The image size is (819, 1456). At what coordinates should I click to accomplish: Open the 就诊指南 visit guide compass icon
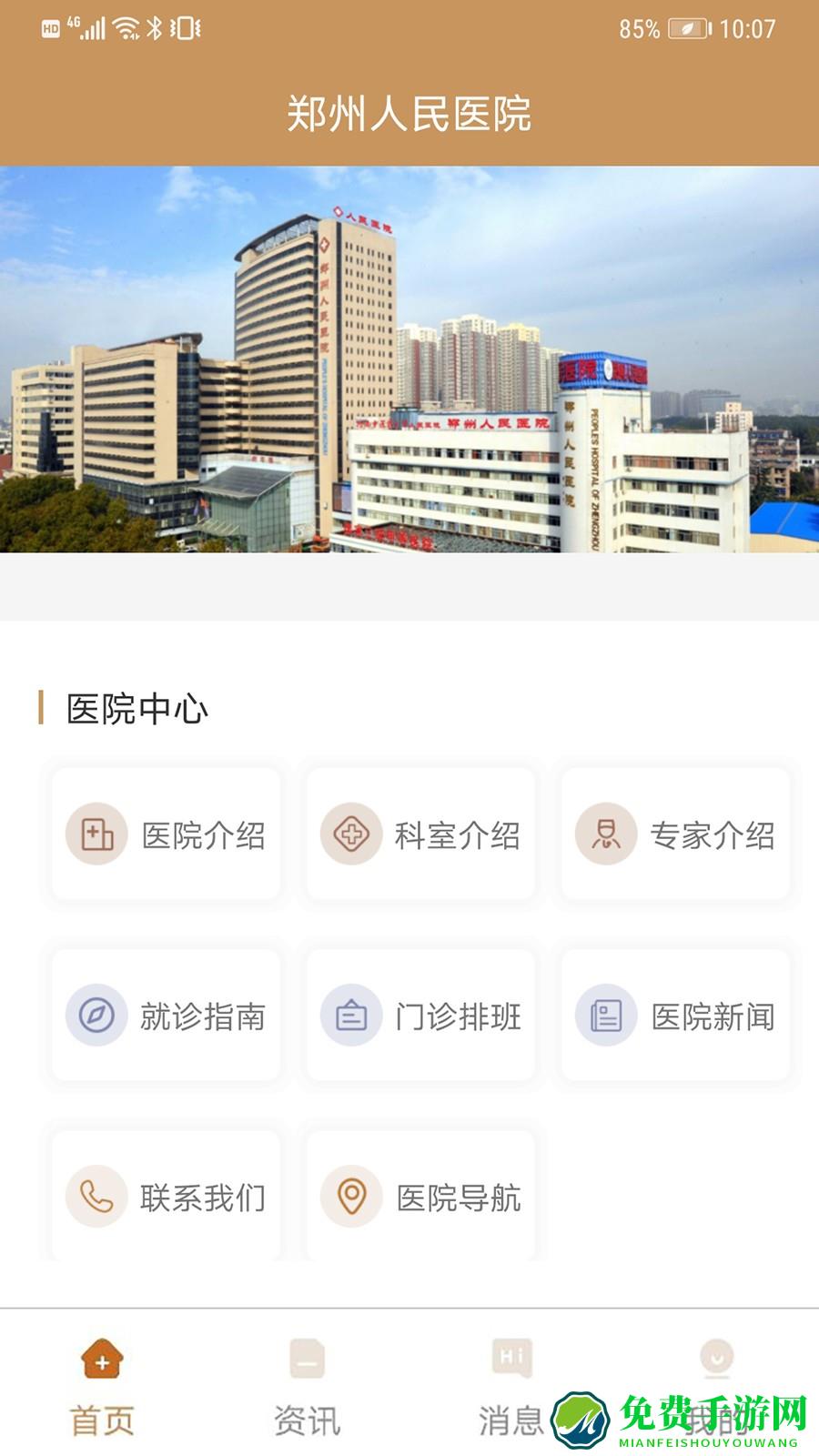pos(95,1013)
